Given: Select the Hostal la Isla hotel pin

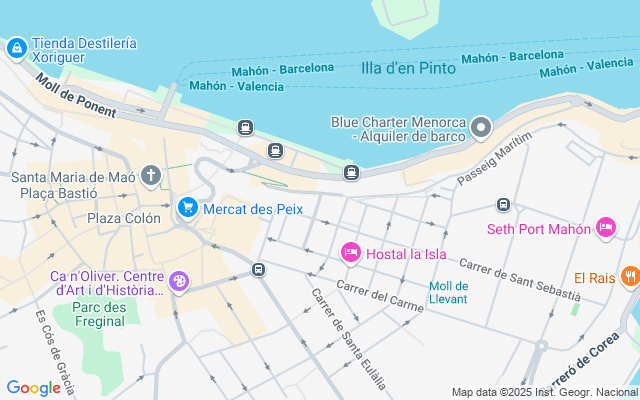Looking at the screenshot, I should click(x=350, y=253).
